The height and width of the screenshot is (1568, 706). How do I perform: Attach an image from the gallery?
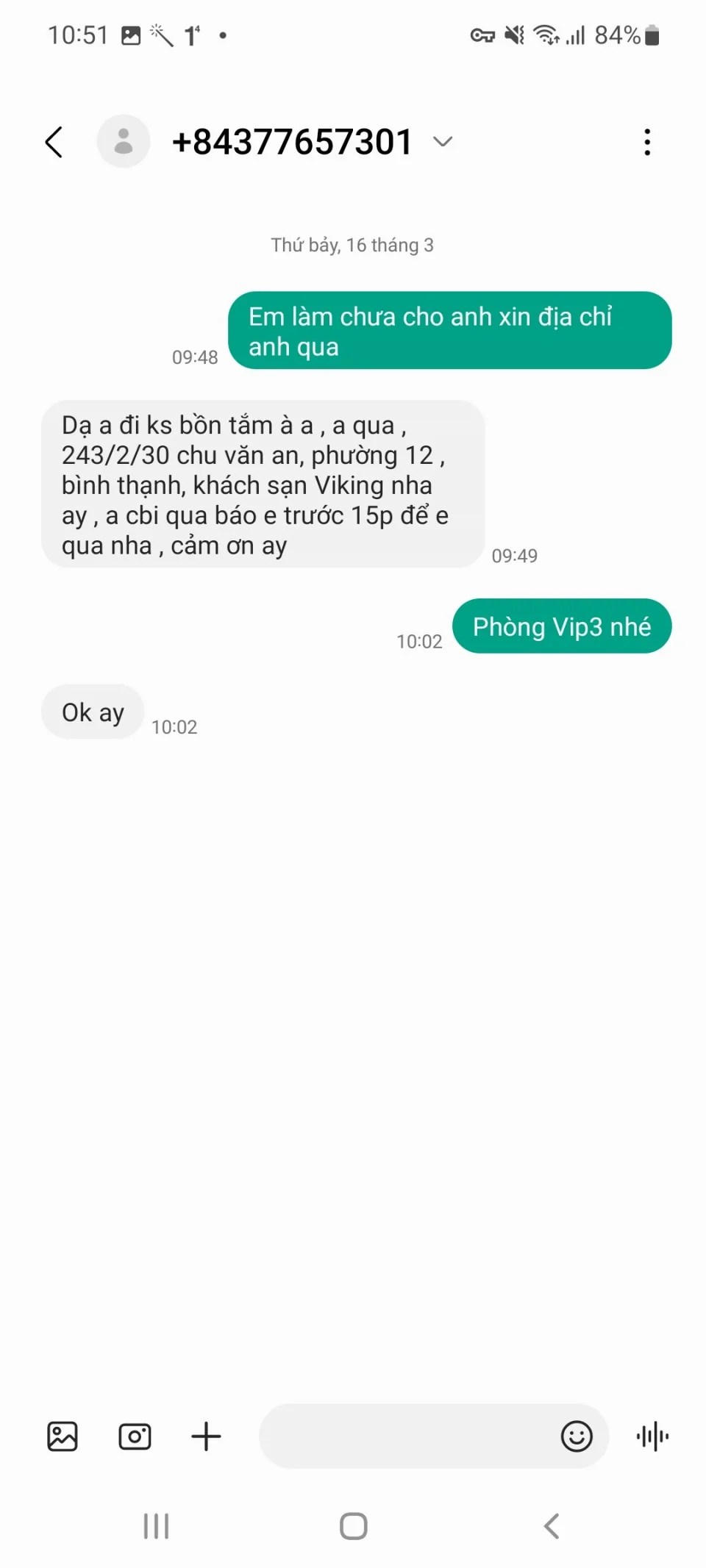(x=63, y=1436)
